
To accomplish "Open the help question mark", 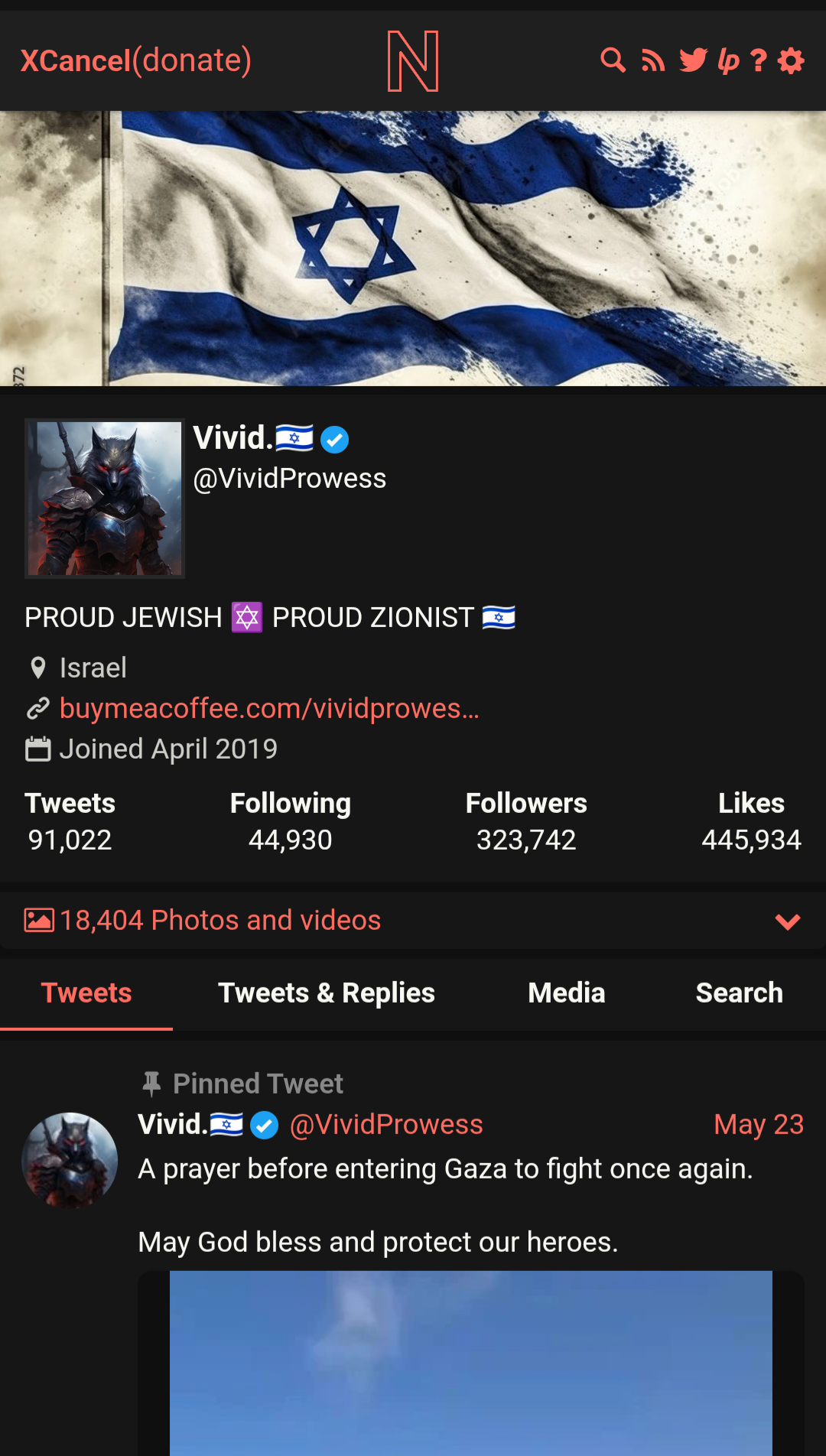I will [x=758, y=60].
